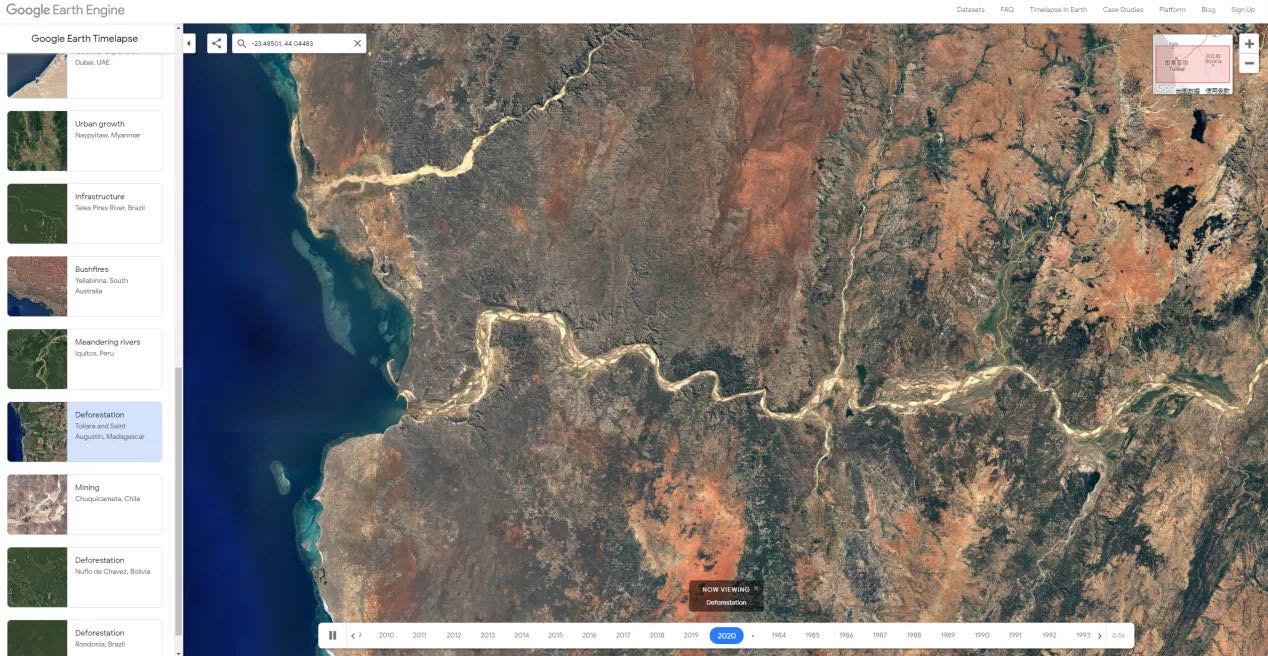Open the FAQ page
This screenshot has width=1268, height=656.
point(1007,10)
